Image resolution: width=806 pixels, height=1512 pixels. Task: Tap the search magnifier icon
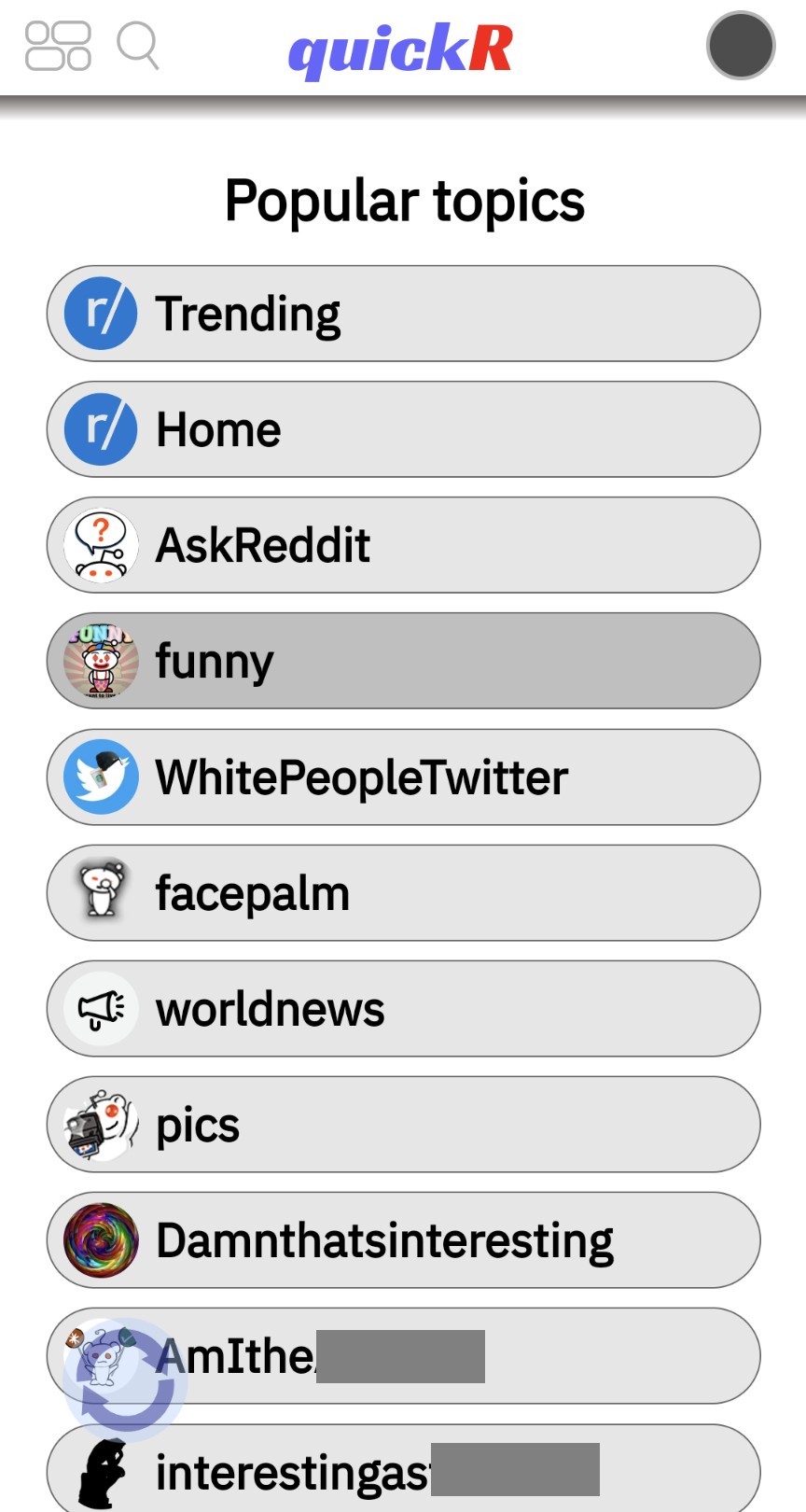(138, 46)
